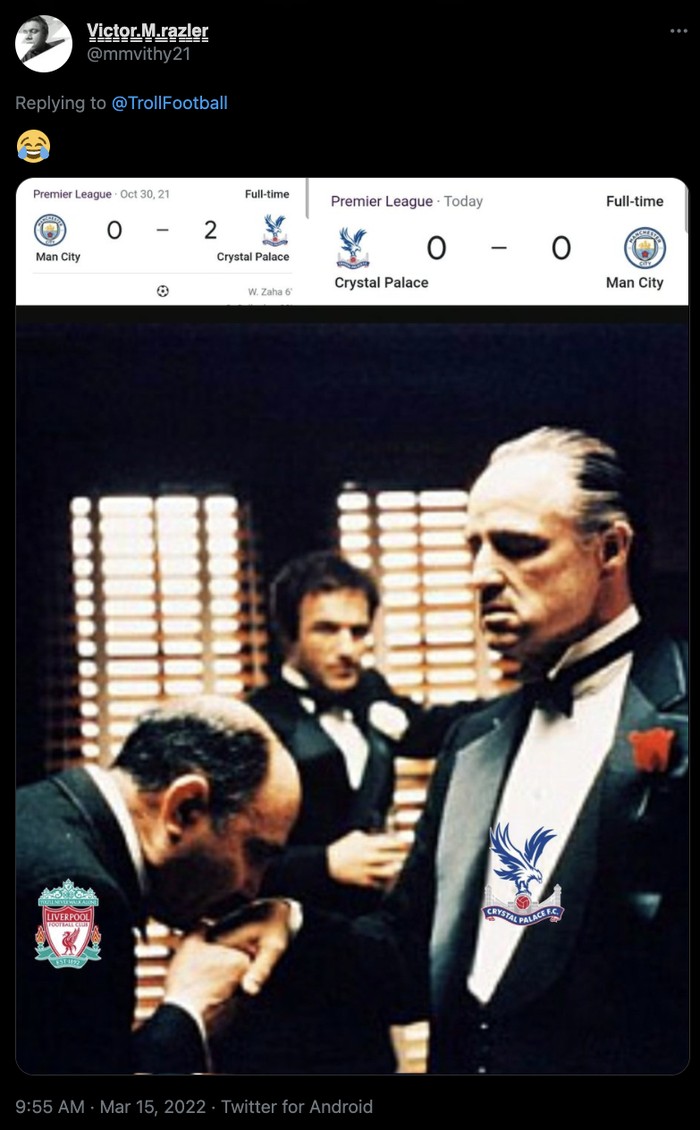The height and width of the screenshot is (1130, 700).
Task: Open the Victor.M.razler display name link
Action: 147,32
